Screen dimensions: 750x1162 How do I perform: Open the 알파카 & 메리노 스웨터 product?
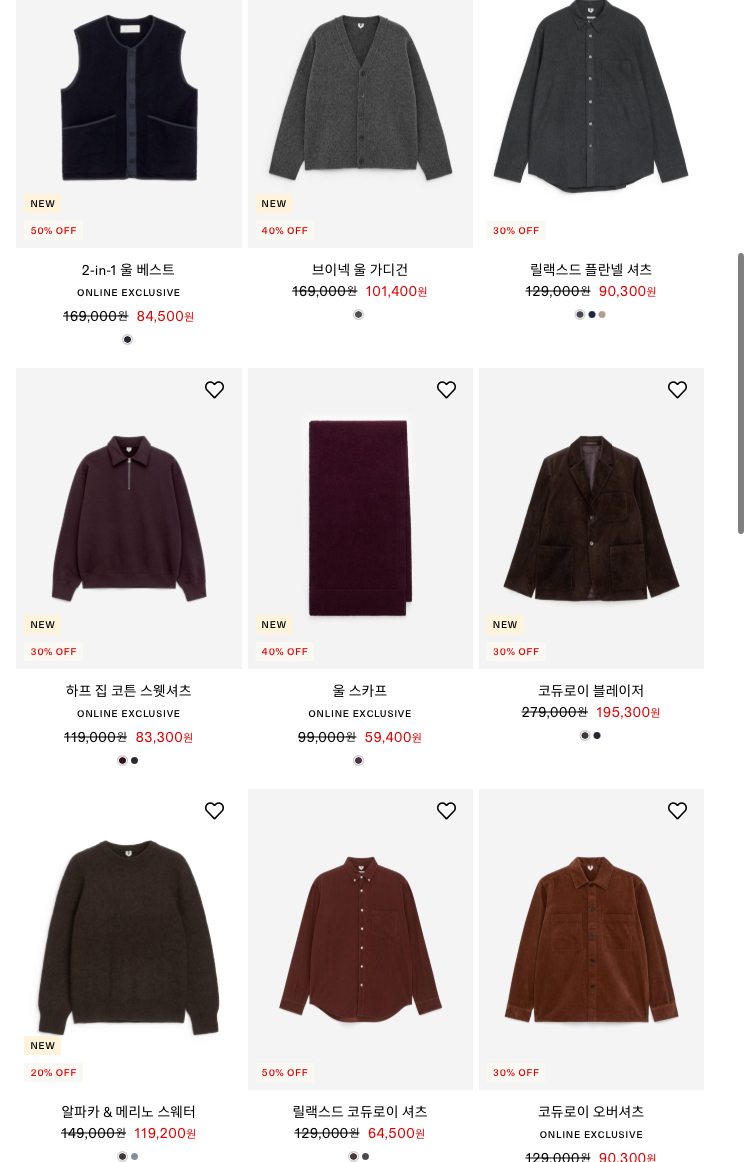point(128,940)
